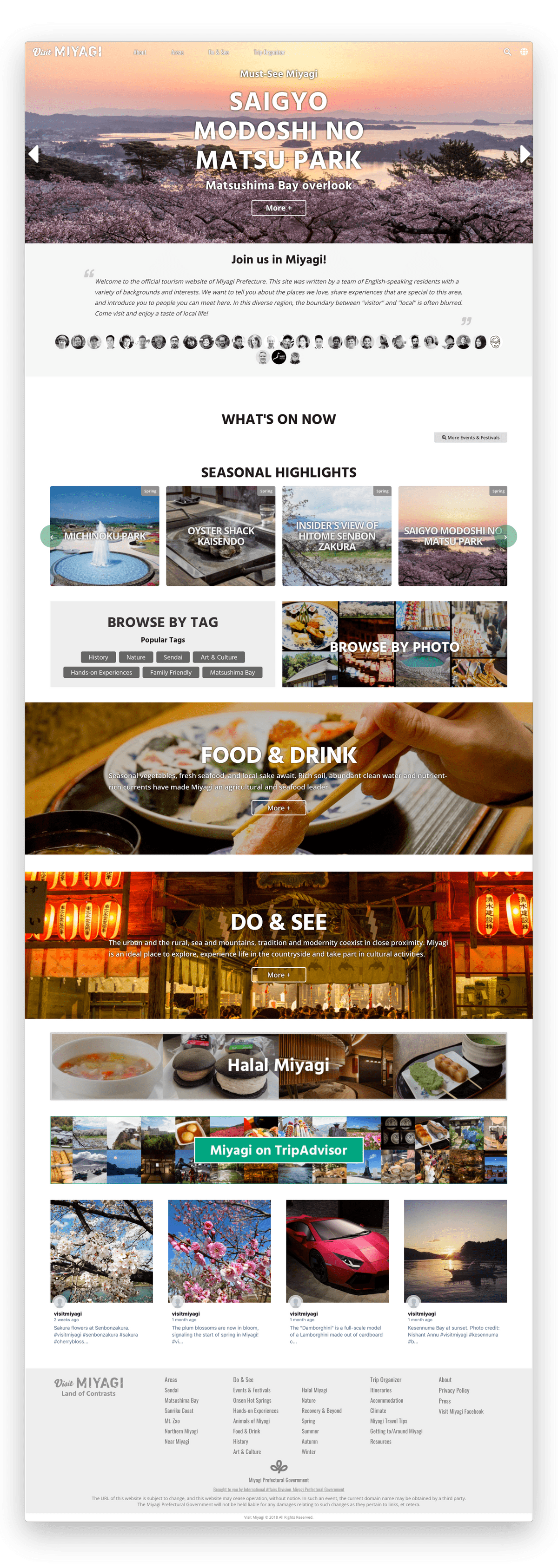The width and height of the screenshot is (558, 1568).
Task: Open the Oyster Shack Kaisendo card
Action: (x=220, y=536)
